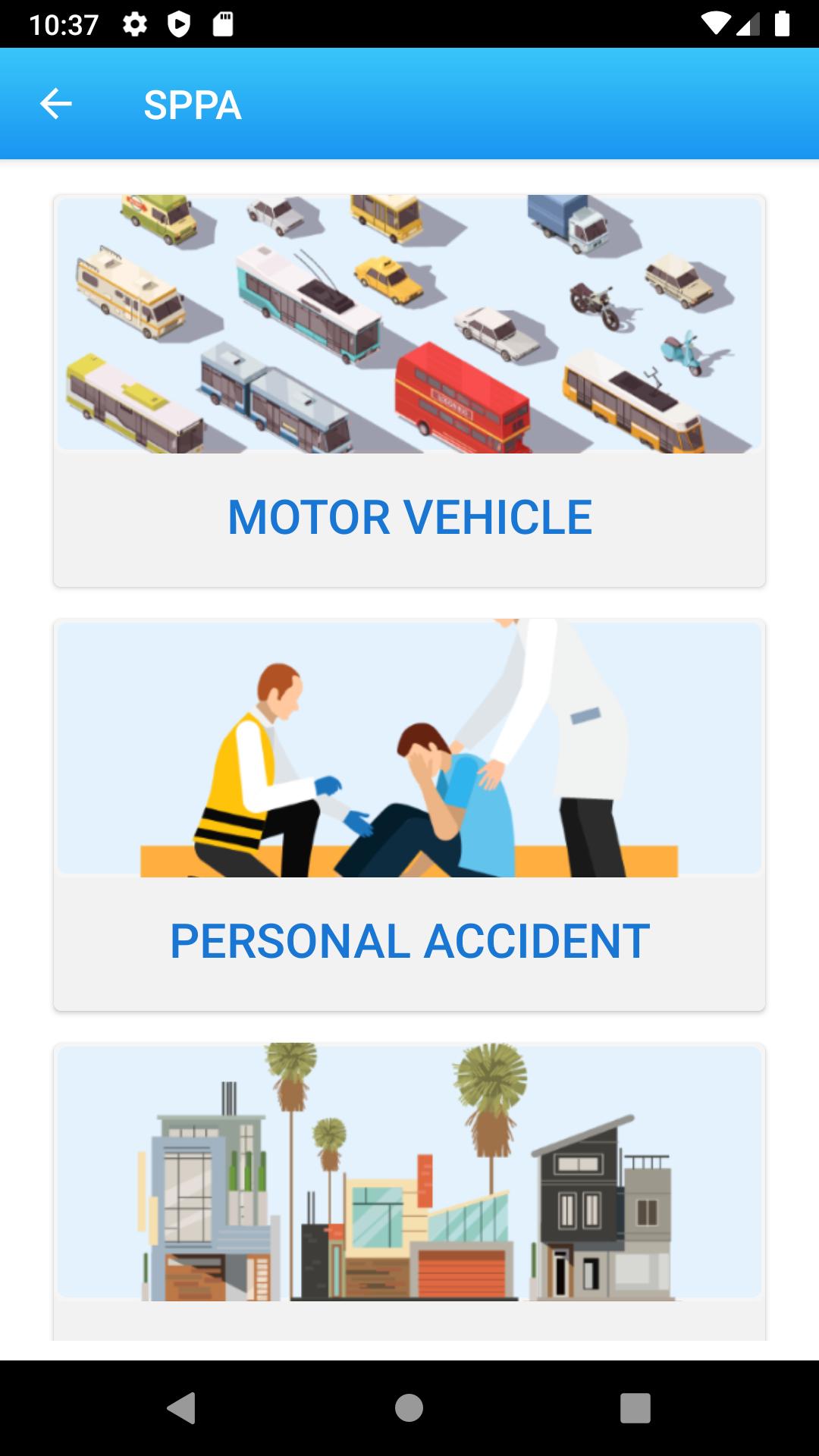Open the Motor Vehicle card
This screenshot has height=1456, width=819.
[x=409, y=391]
